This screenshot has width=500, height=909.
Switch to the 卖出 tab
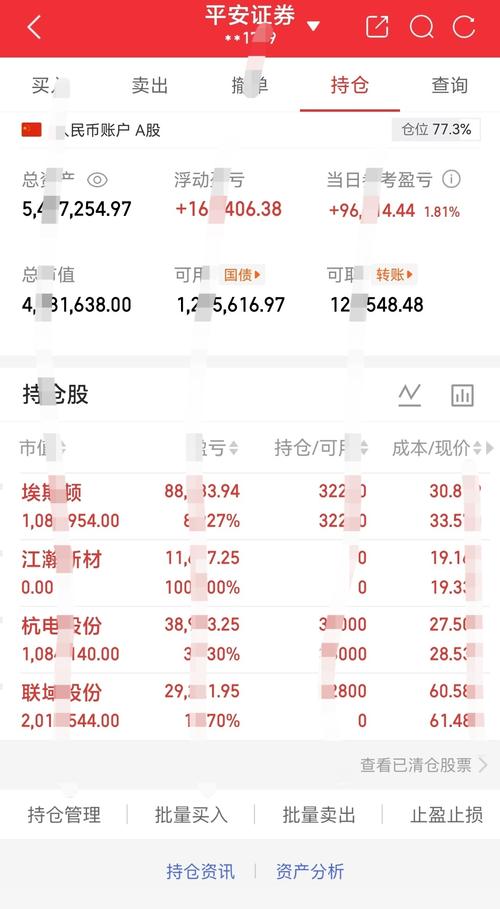150,86
